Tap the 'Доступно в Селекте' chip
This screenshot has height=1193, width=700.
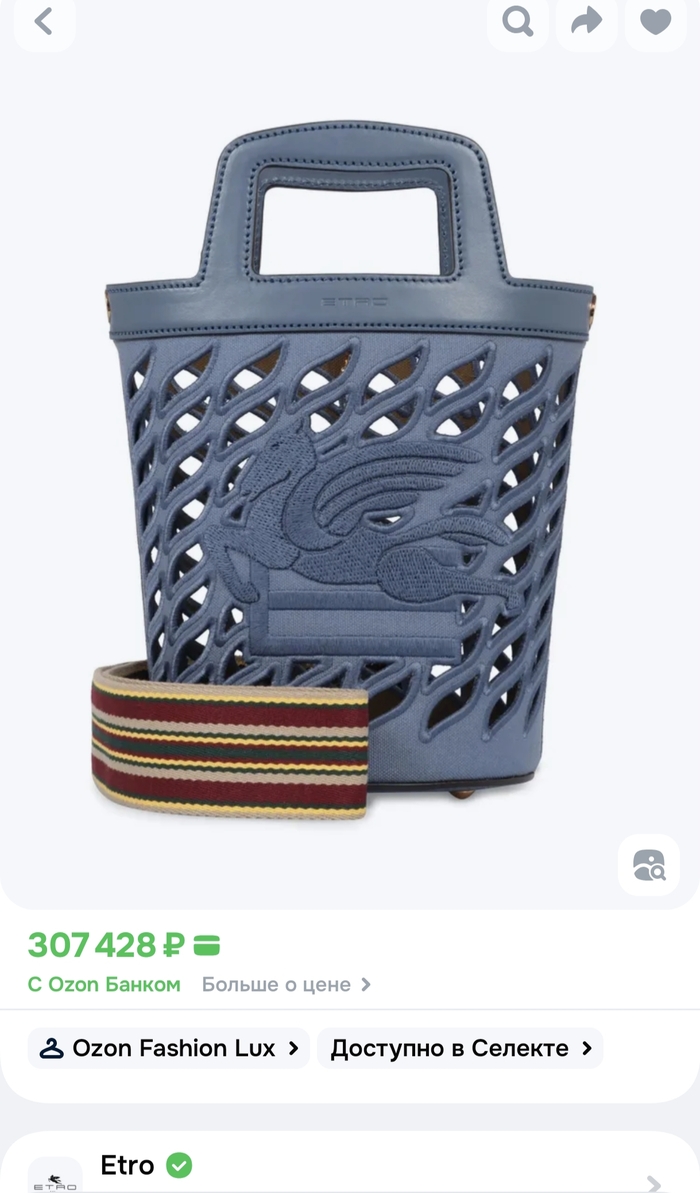click(x=460, y=1048)
